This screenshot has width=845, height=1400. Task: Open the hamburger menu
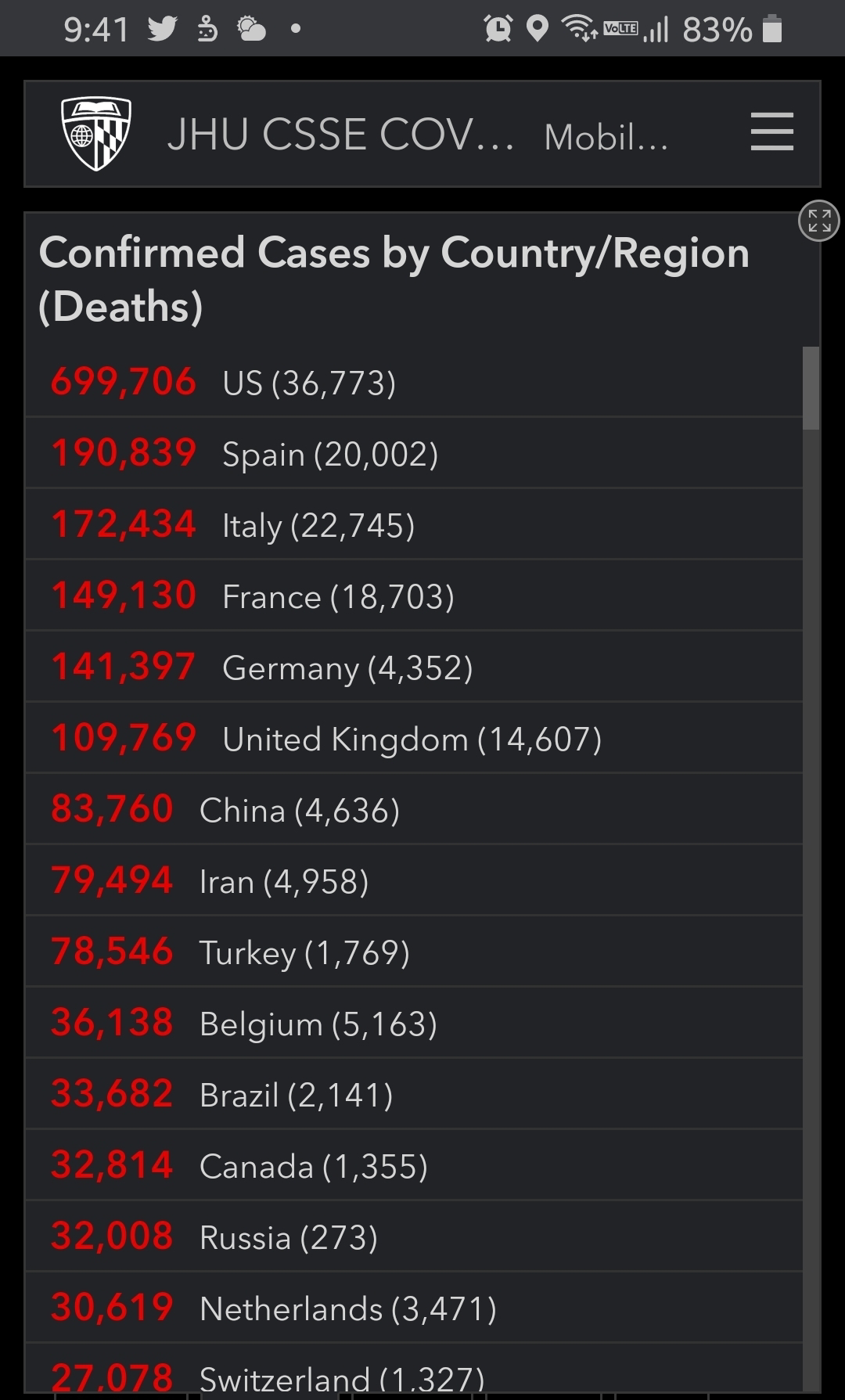pyautogui.click(x=771, y=132)
